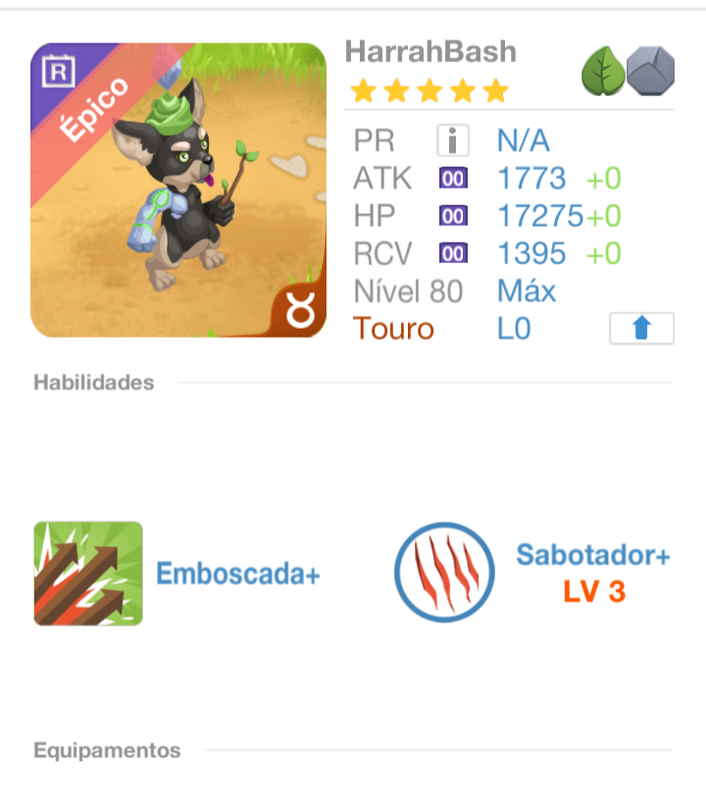View the Sabotador+ LV 3 ability

[444, 571]
